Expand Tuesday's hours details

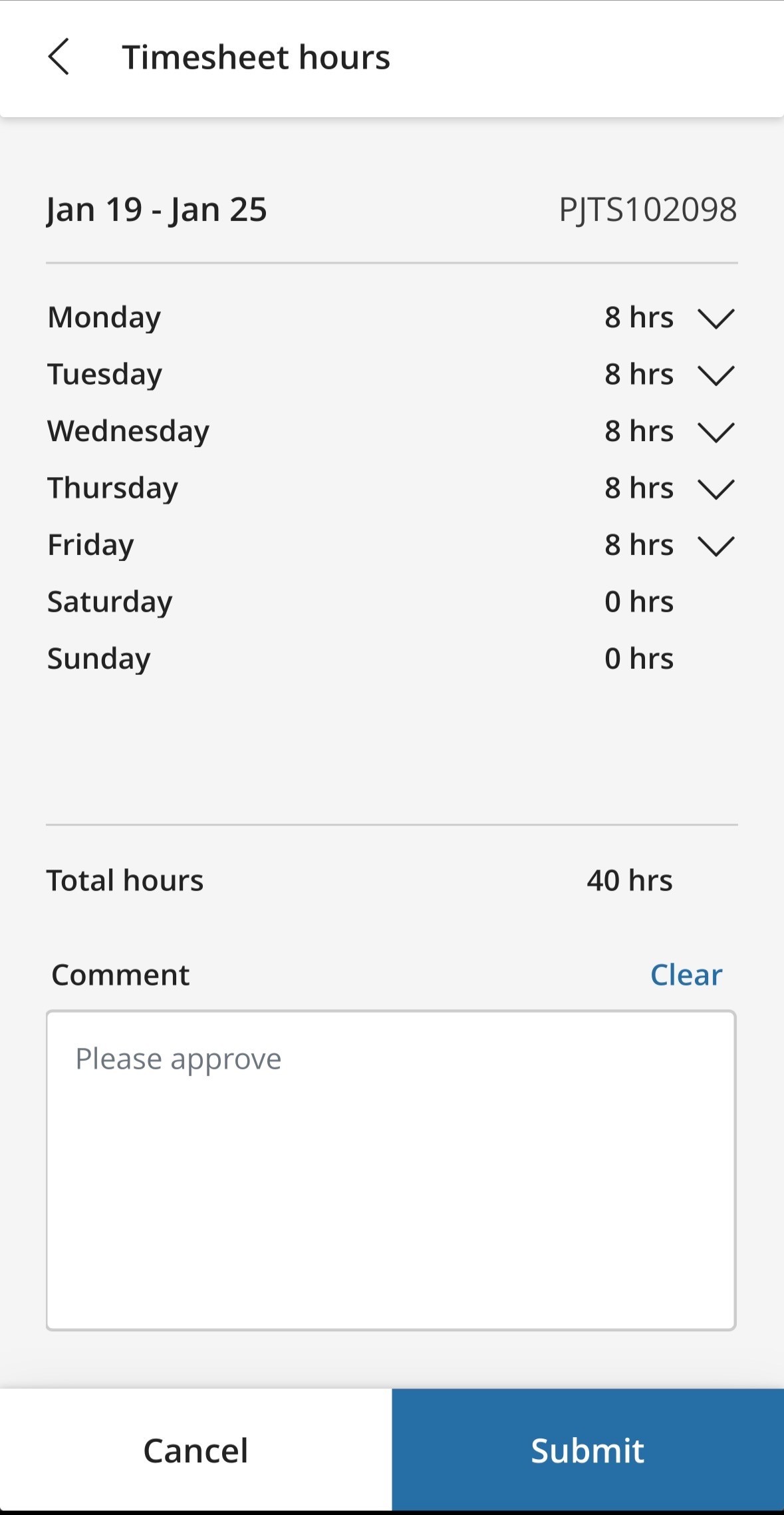716,375
